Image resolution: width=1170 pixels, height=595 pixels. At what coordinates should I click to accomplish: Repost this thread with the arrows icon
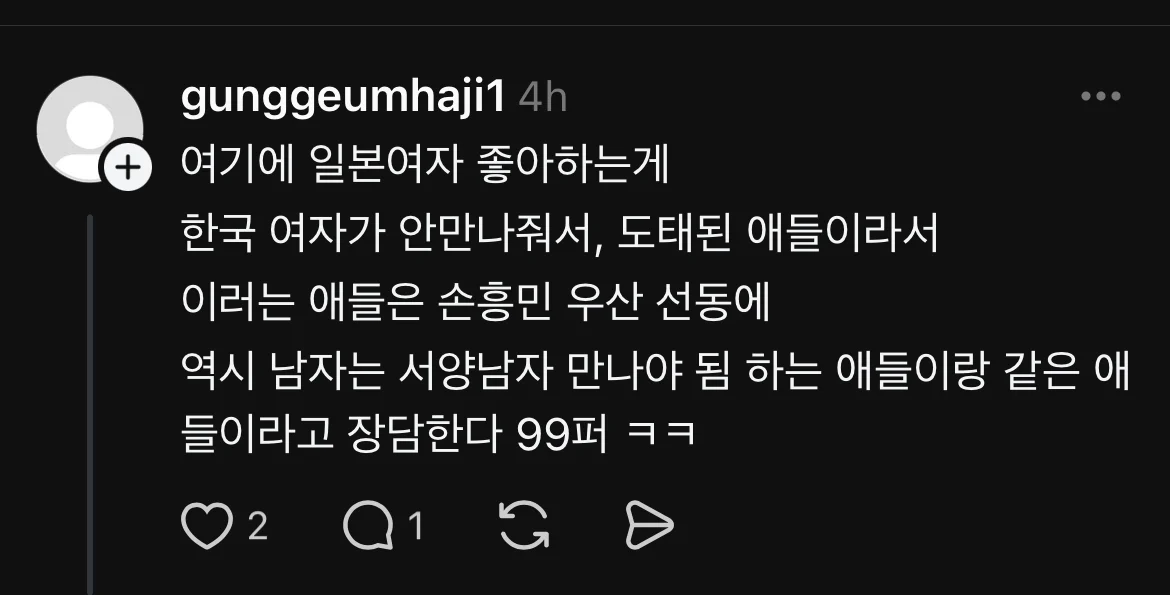click(524, 526)
